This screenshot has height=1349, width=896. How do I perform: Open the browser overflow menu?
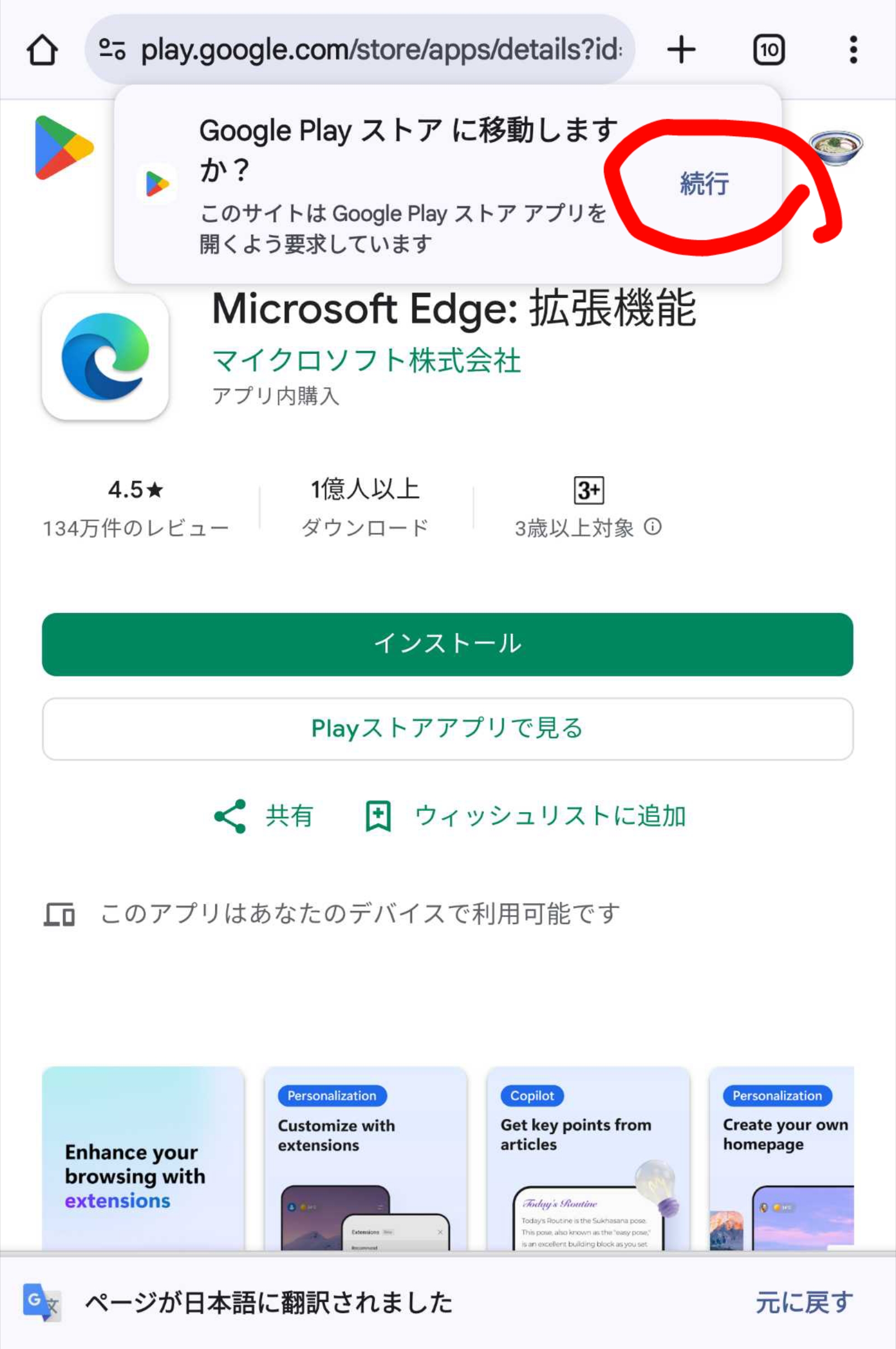click(852, 50)
